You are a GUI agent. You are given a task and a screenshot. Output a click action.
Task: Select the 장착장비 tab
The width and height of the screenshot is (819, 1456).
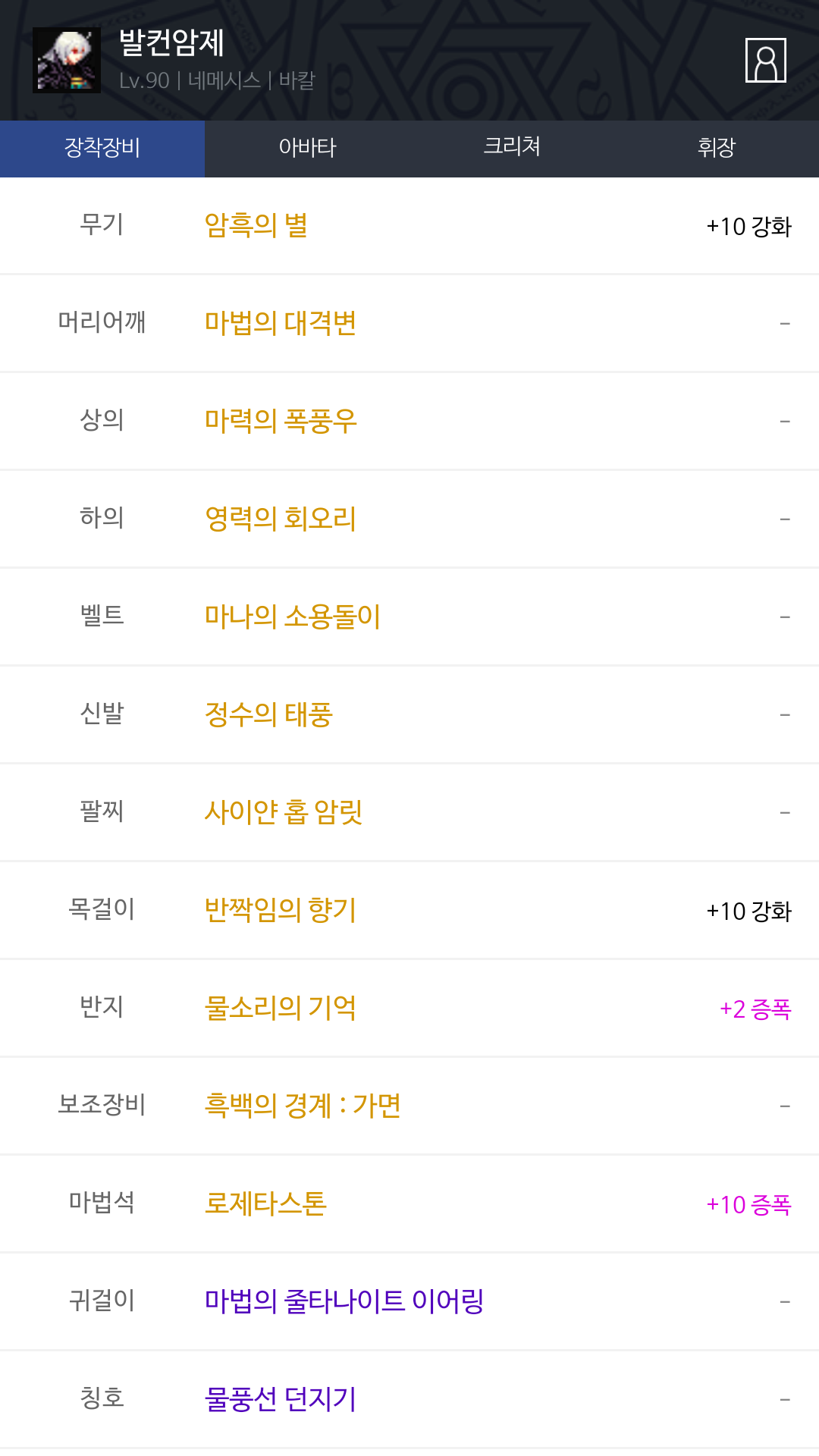tap(102, 149)
